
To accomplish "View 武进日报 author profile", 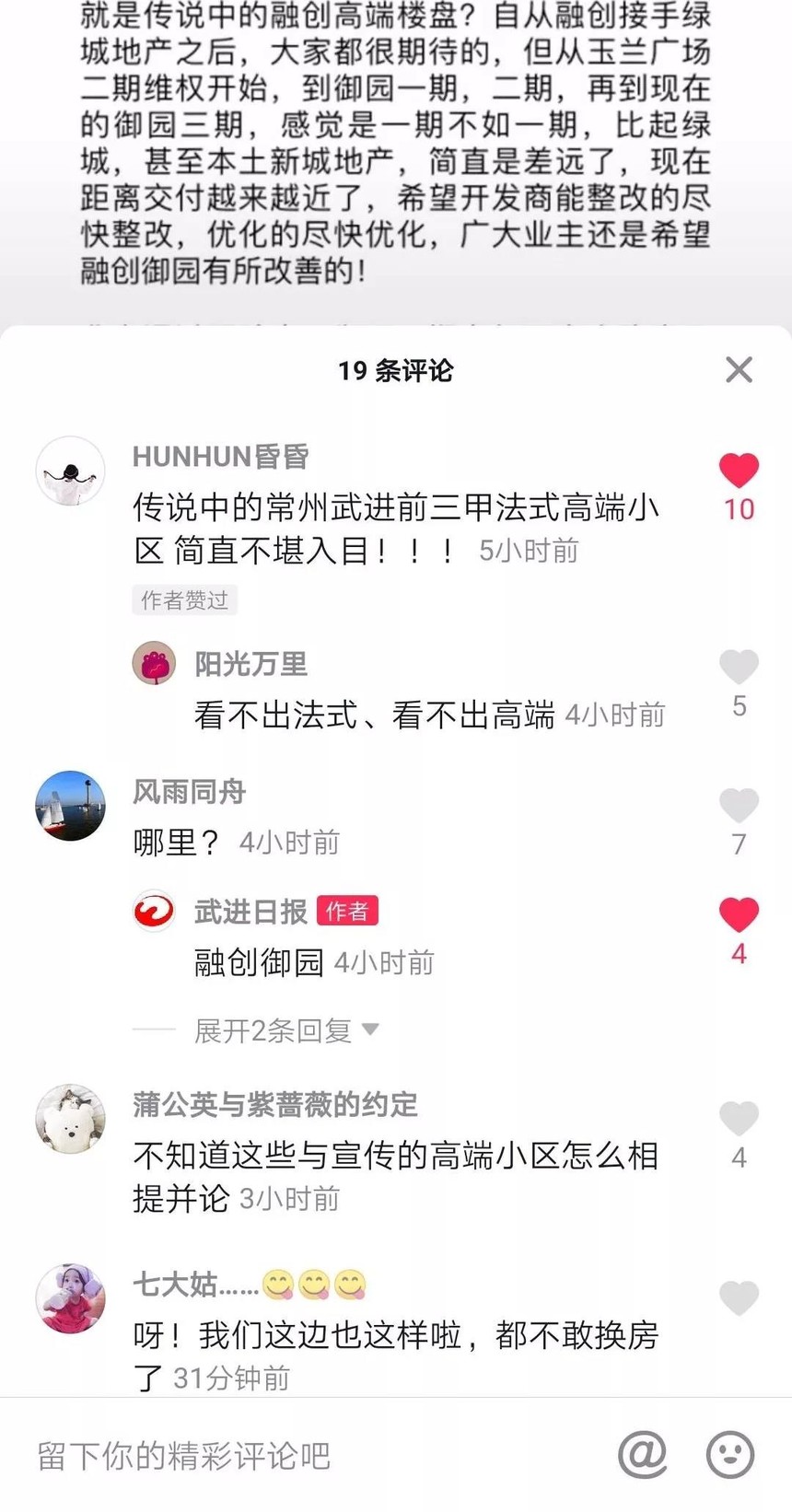I will point(155,913).
